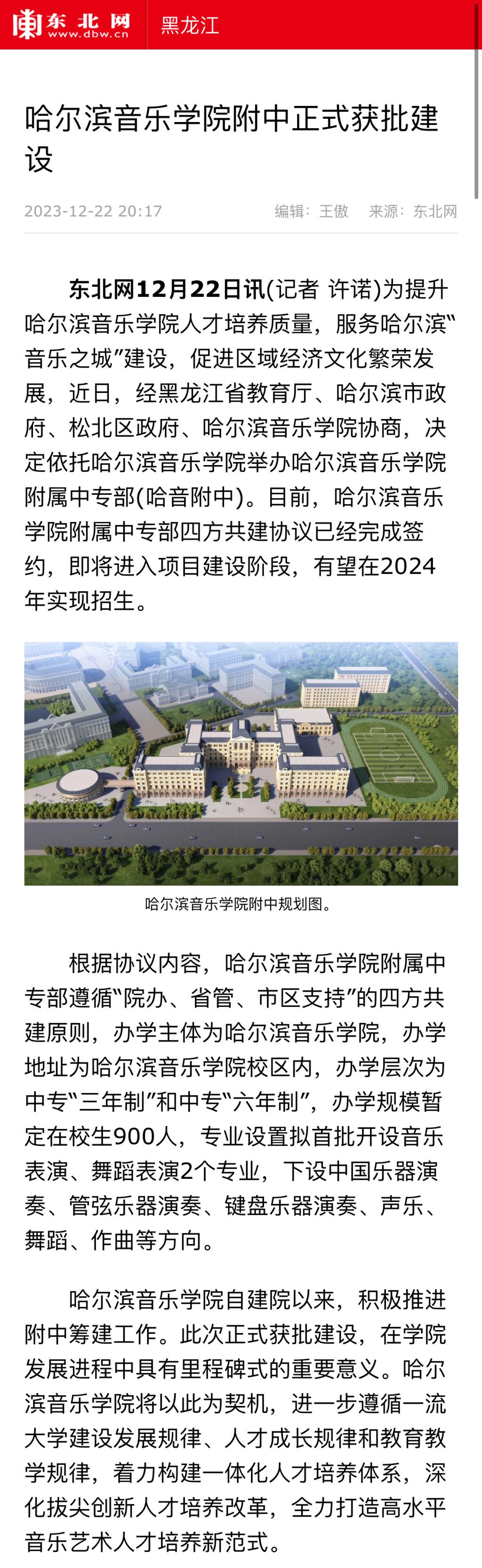Enlarge the 哈尔滨音乐学院附中 planning image
This screenshot has height=1568, width=482.
(241, 763)
